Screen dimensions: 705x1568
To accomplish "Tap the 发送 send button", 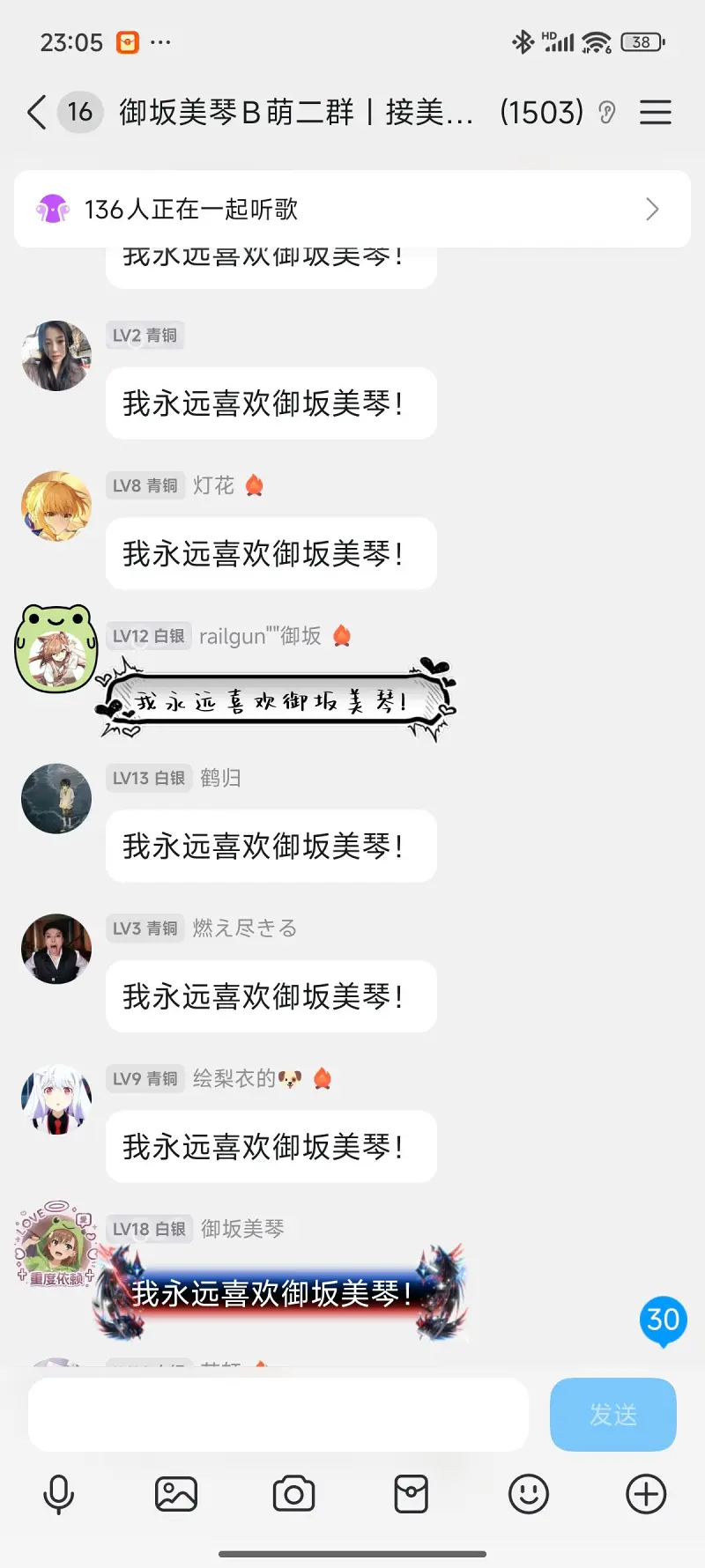I will click(612, 1415).
